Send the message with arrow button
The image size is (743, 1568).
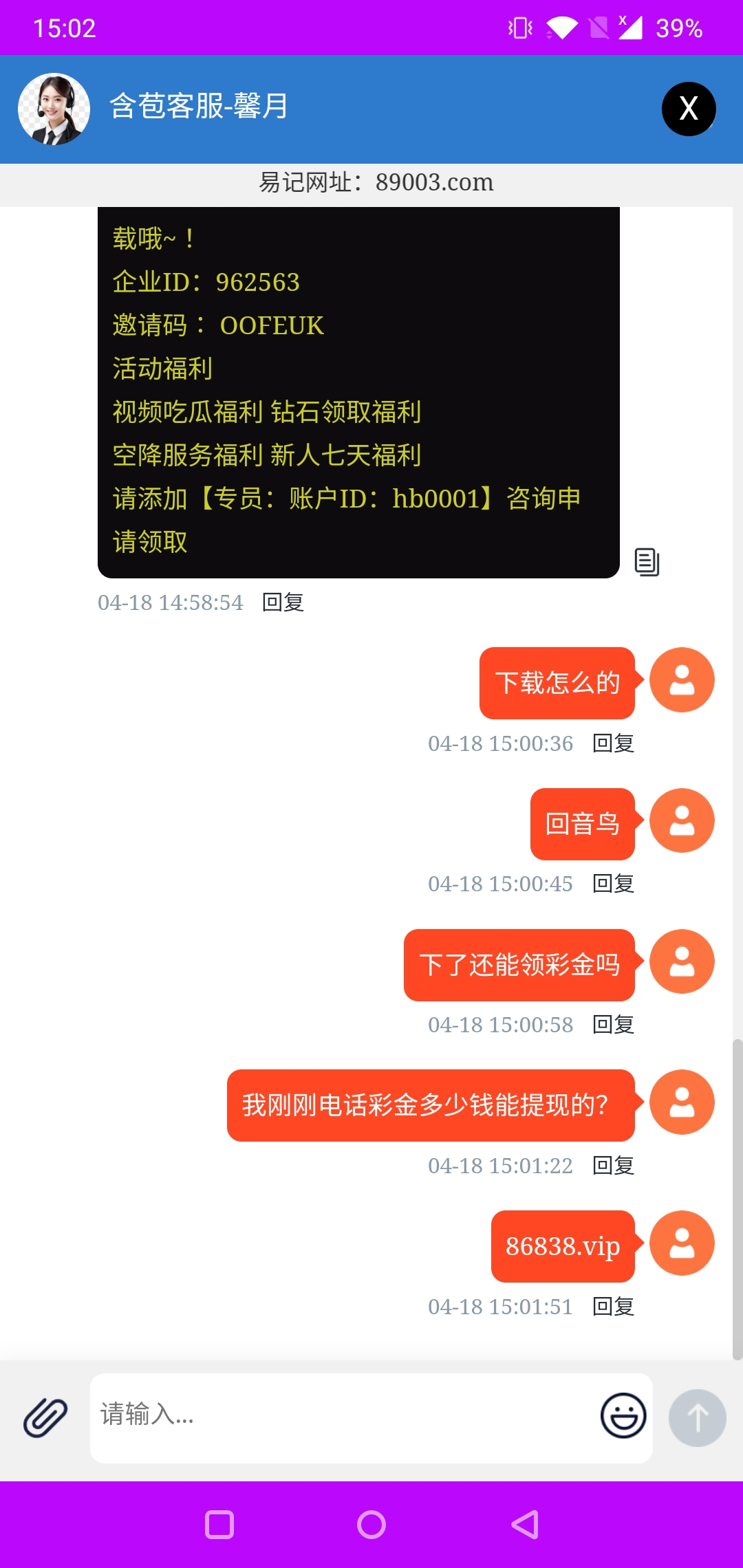point(697,1417)
